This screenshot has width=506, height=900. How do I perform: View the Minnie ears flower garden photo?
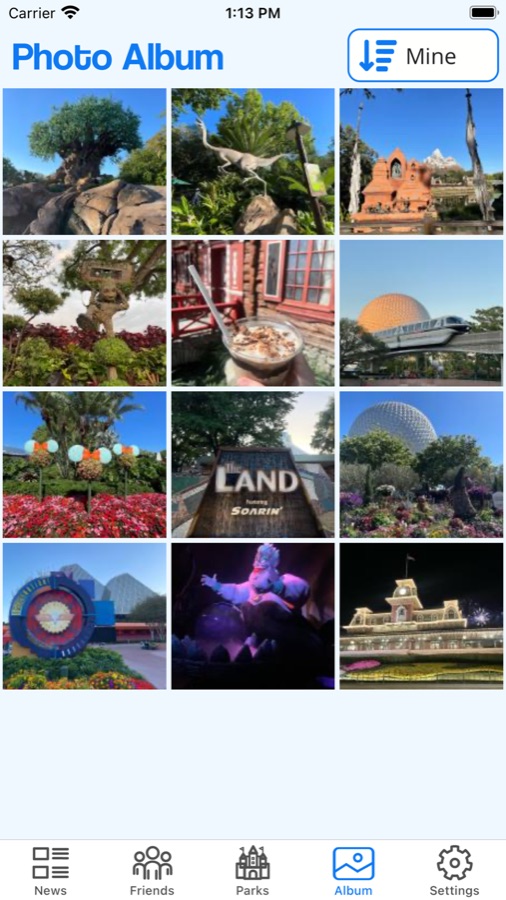click(x=84, y=464)
